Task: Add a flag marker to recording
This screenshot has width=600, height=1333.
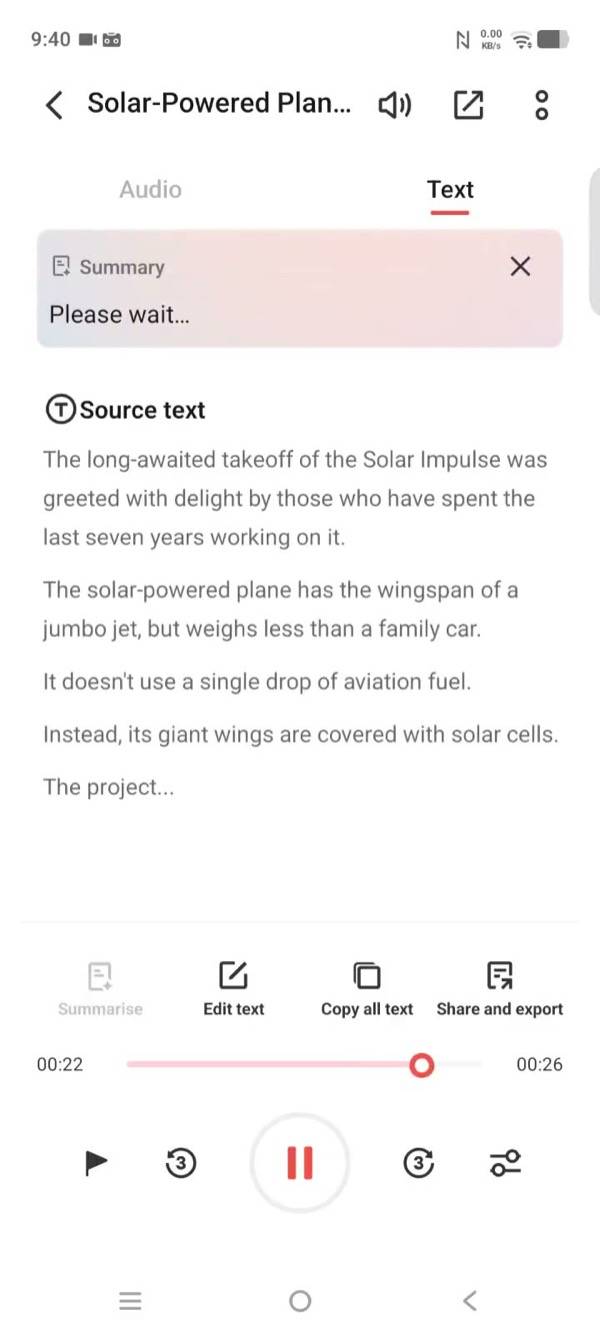Action: coord(95,1162)
